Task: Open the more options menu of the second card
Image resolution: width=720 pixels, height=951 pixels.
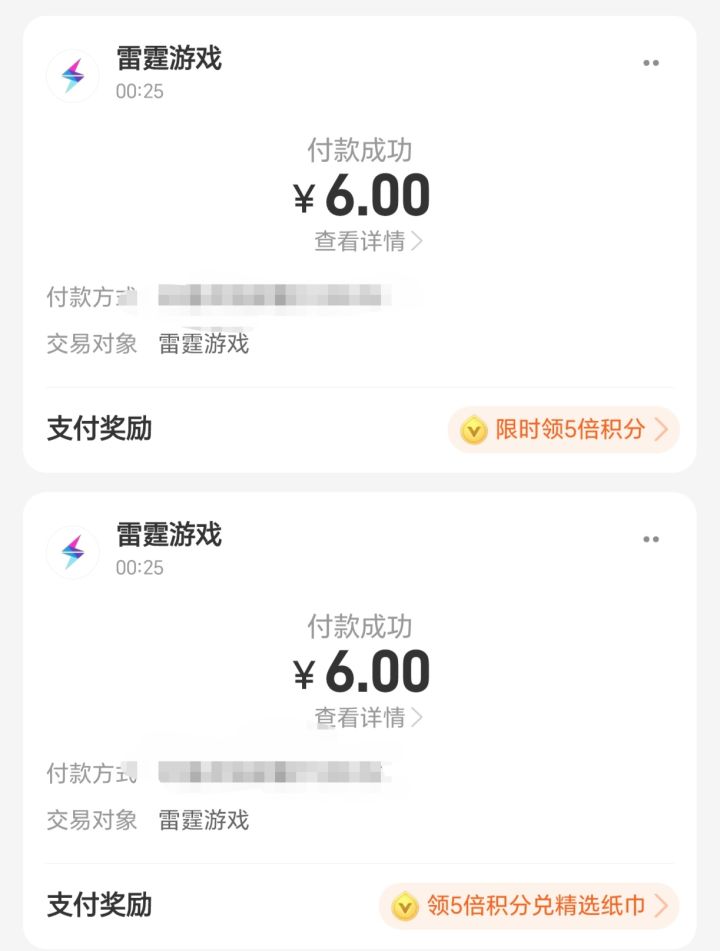Action: tap(652, 538)
